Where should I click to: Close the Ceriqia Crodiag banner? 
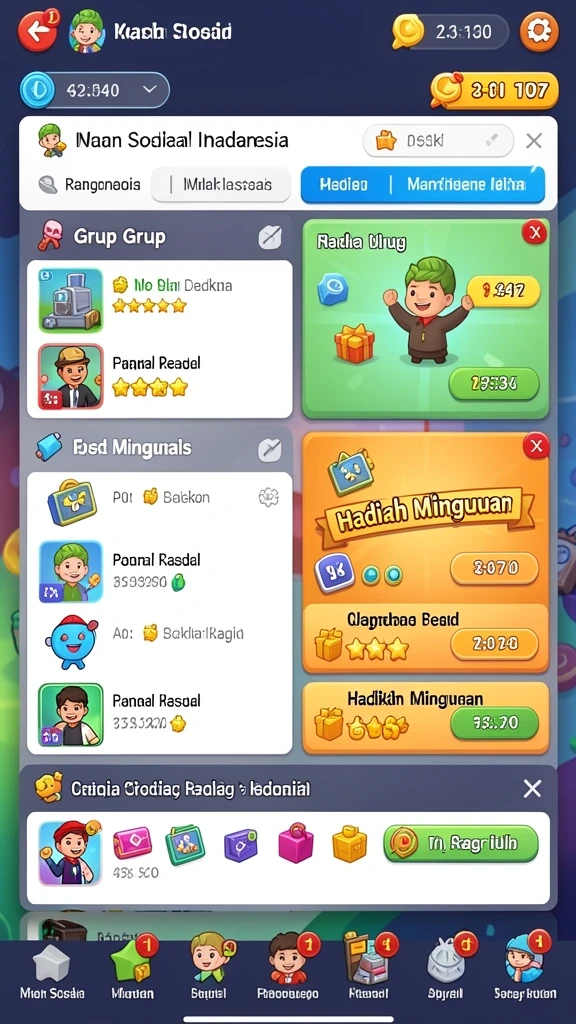(x=532, y=789)
